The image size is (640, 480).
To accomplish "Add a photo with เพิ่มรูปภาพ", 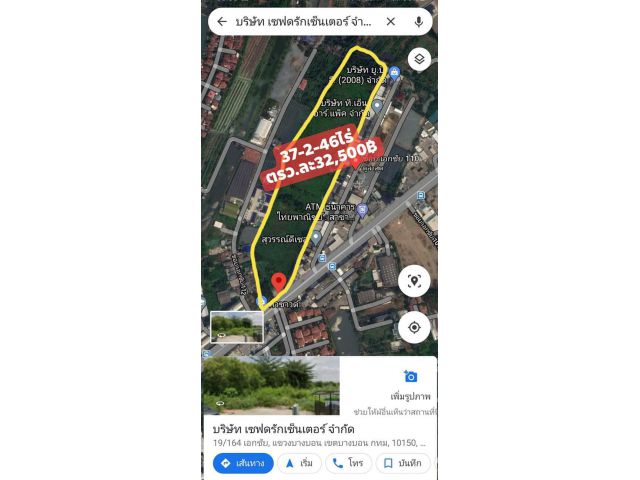I will tap(410, 384).
